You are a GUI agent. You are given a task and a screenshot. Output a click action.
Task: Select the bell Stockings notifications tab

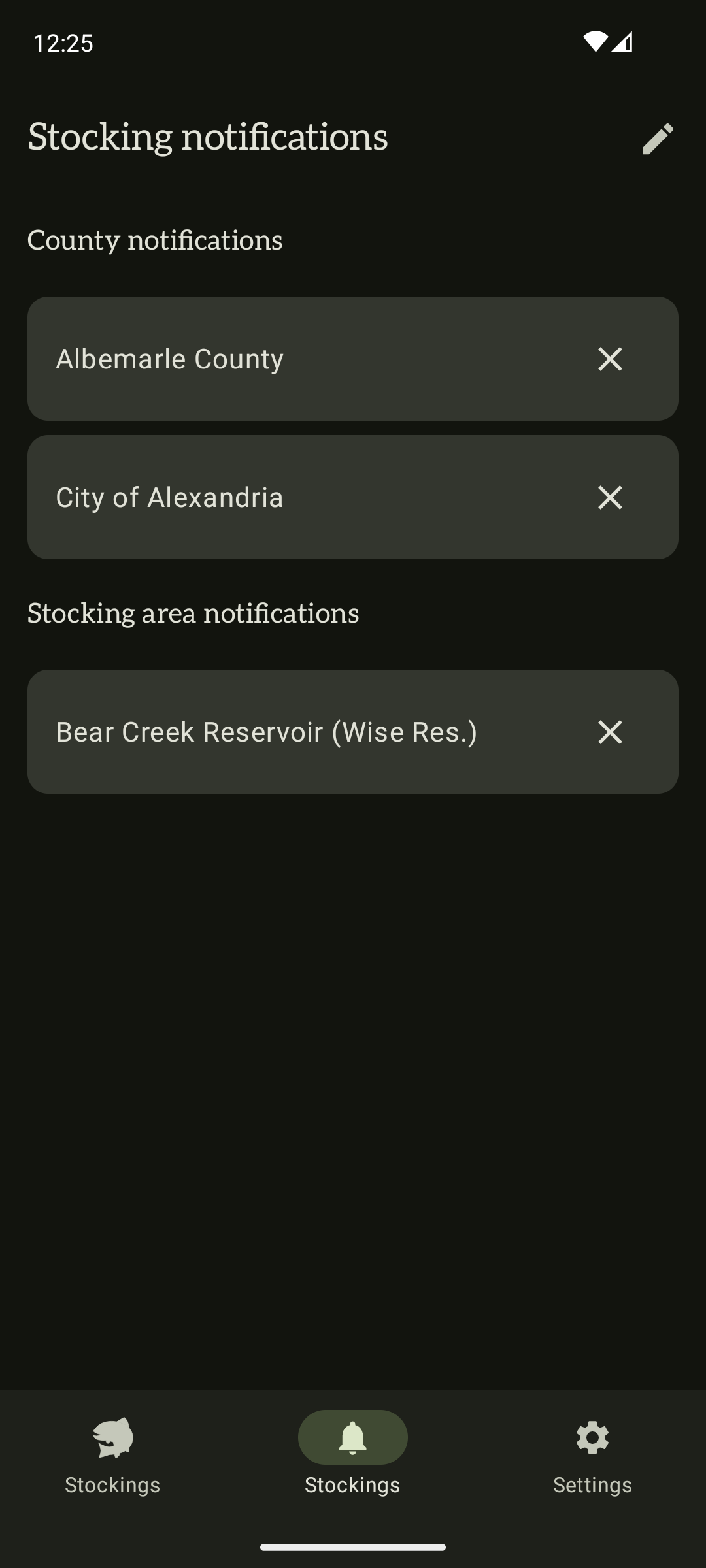pyautogui.click(x=352, y=1454)
